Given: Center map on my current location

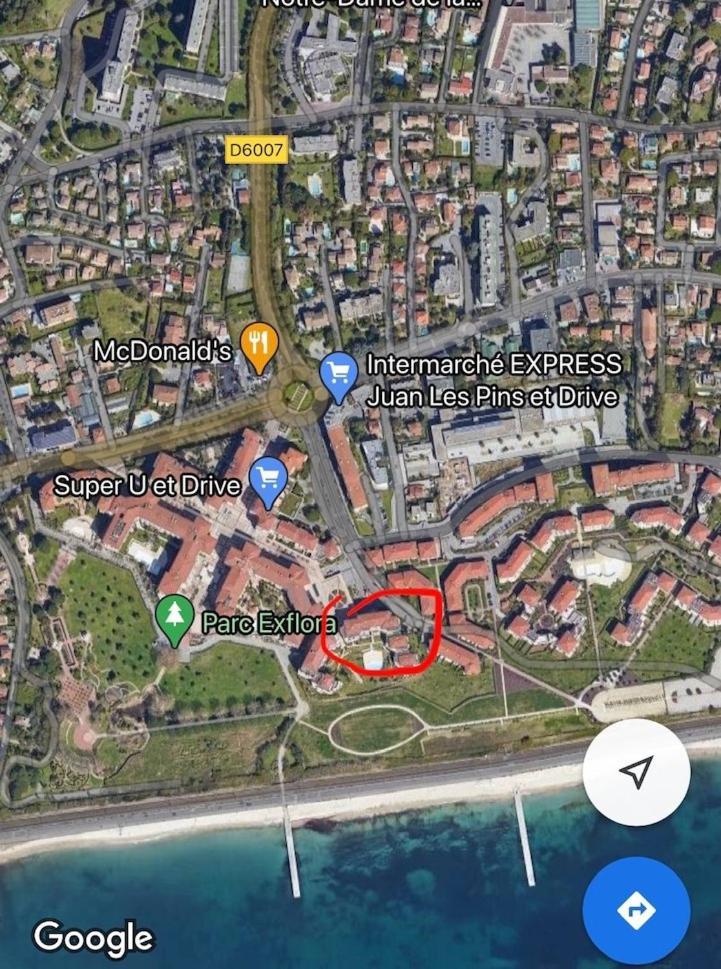Looking at the screenshot, I should click(636, 771).
